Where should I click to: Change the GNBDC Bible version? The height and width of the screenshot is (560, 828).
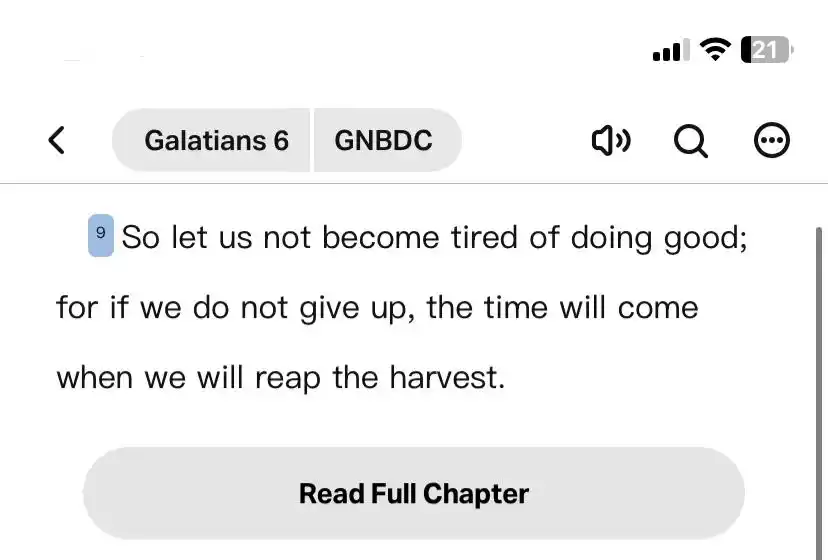(x=384, y=140)
